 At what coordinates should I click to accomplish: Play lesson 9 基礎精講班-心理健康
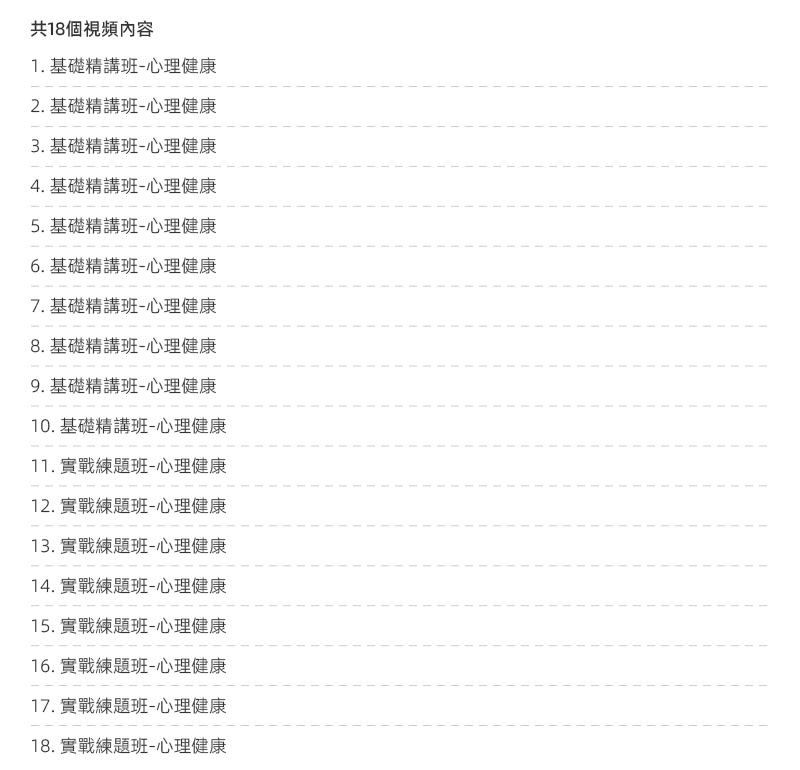point(123,387)
